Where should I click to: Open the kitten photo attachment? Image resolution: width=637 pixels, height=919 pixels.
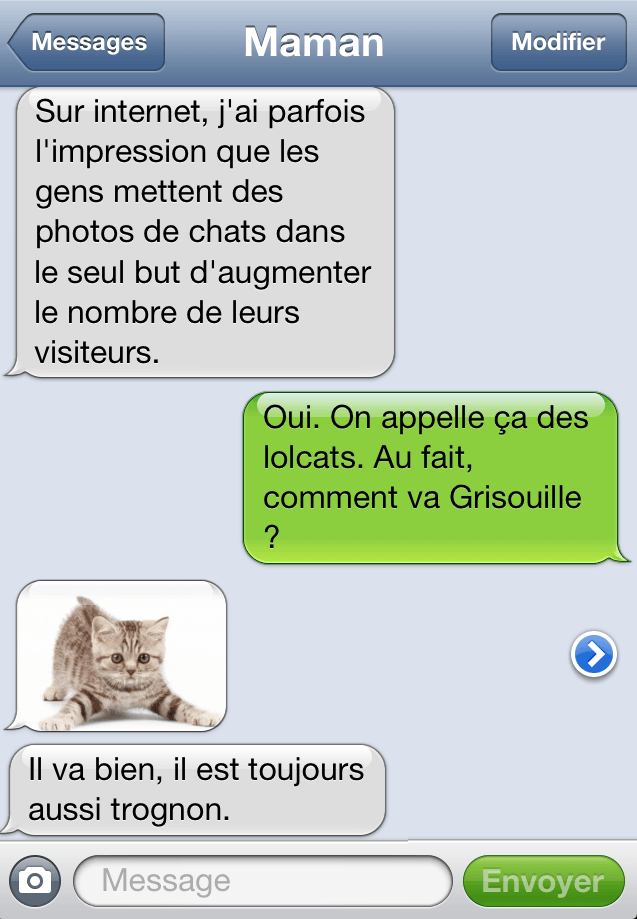124,656
